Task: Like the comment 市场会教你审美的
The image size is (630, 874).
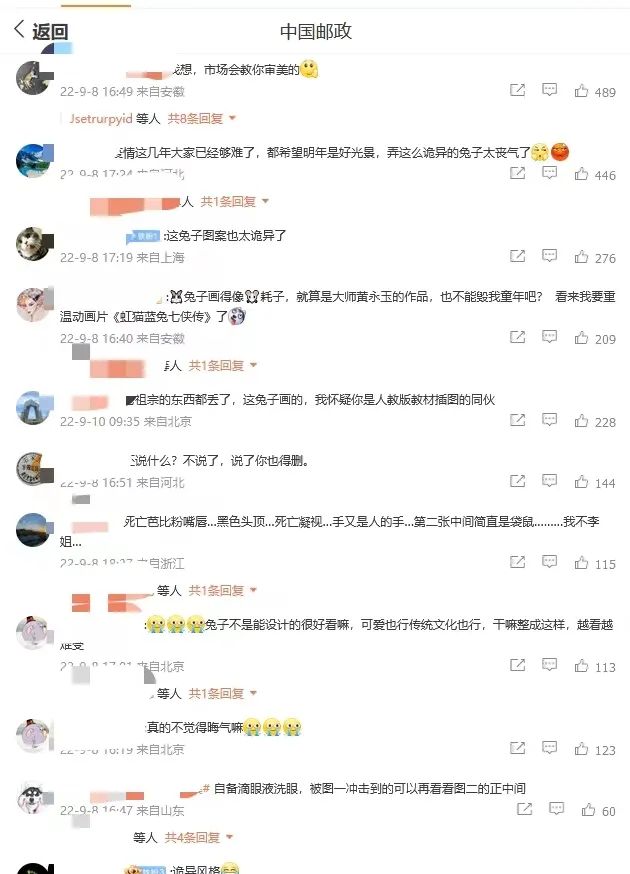Action: pyautogui.click(x=581, y=91)
